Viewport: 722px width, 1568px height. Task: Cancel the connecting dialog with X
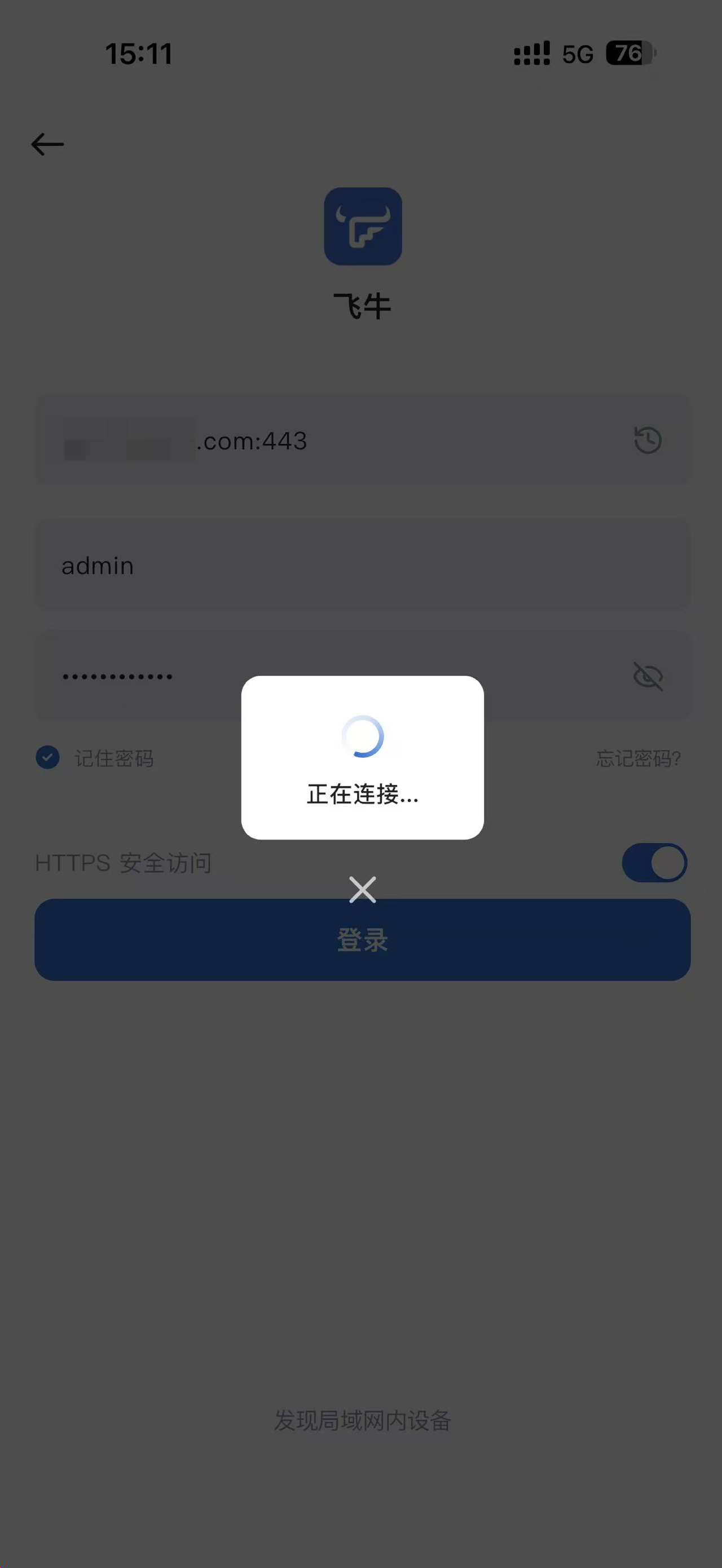[362, 889]
